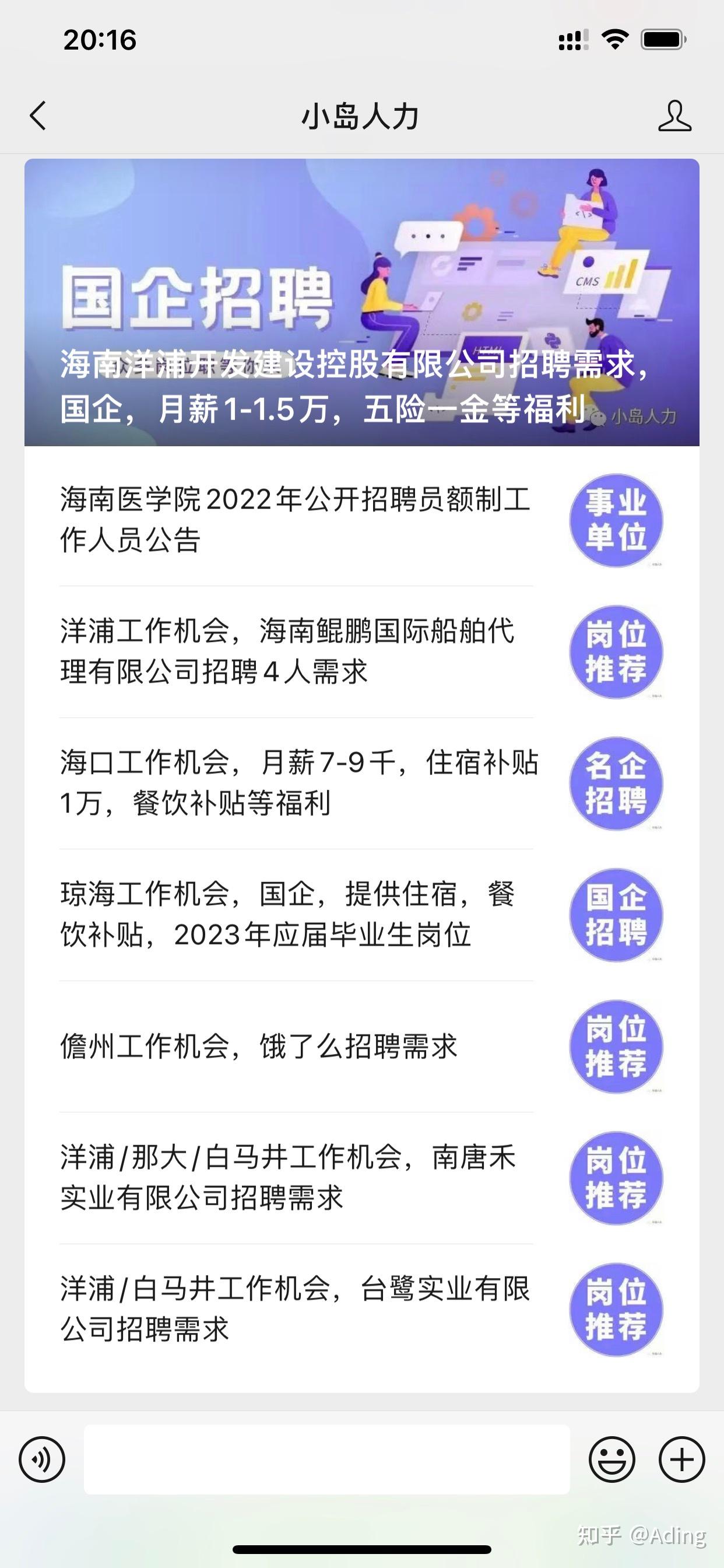Open the 儋州工作机会 饿了么招聘 article
The height and width of the screenshot is (1568, 724).
tap(361, 1046)
